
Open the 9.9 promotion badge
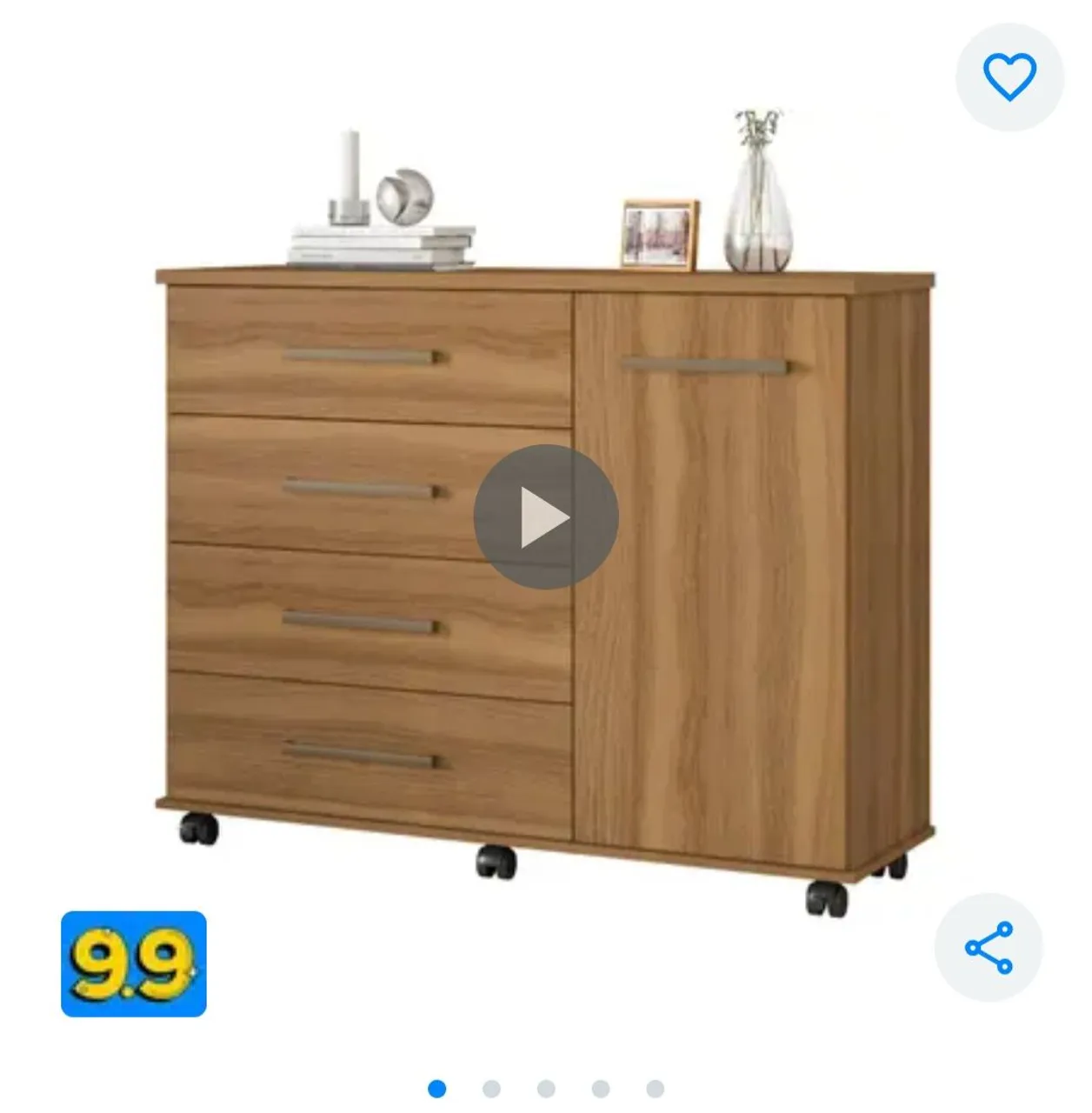pyautogui.click(x=134, y=963)
